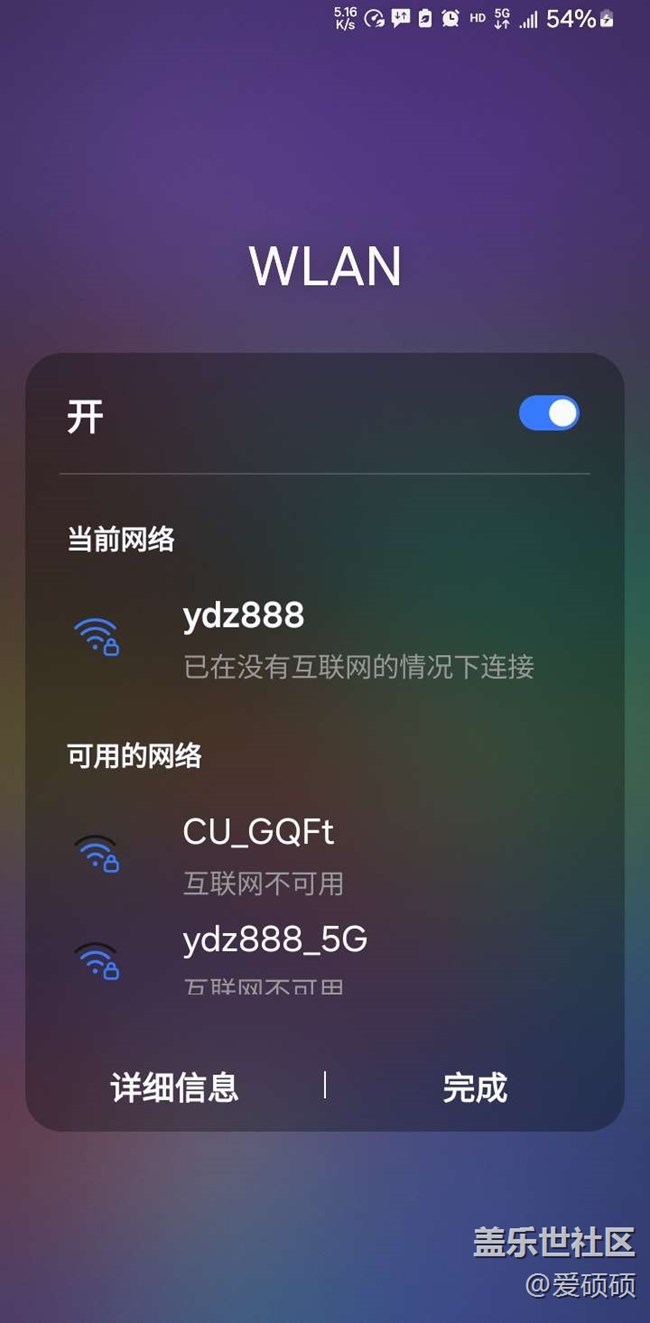Turn off the WLAN switch
Image resolution: width=650 pixels, height=1323 pixels.
coord(549,414)
